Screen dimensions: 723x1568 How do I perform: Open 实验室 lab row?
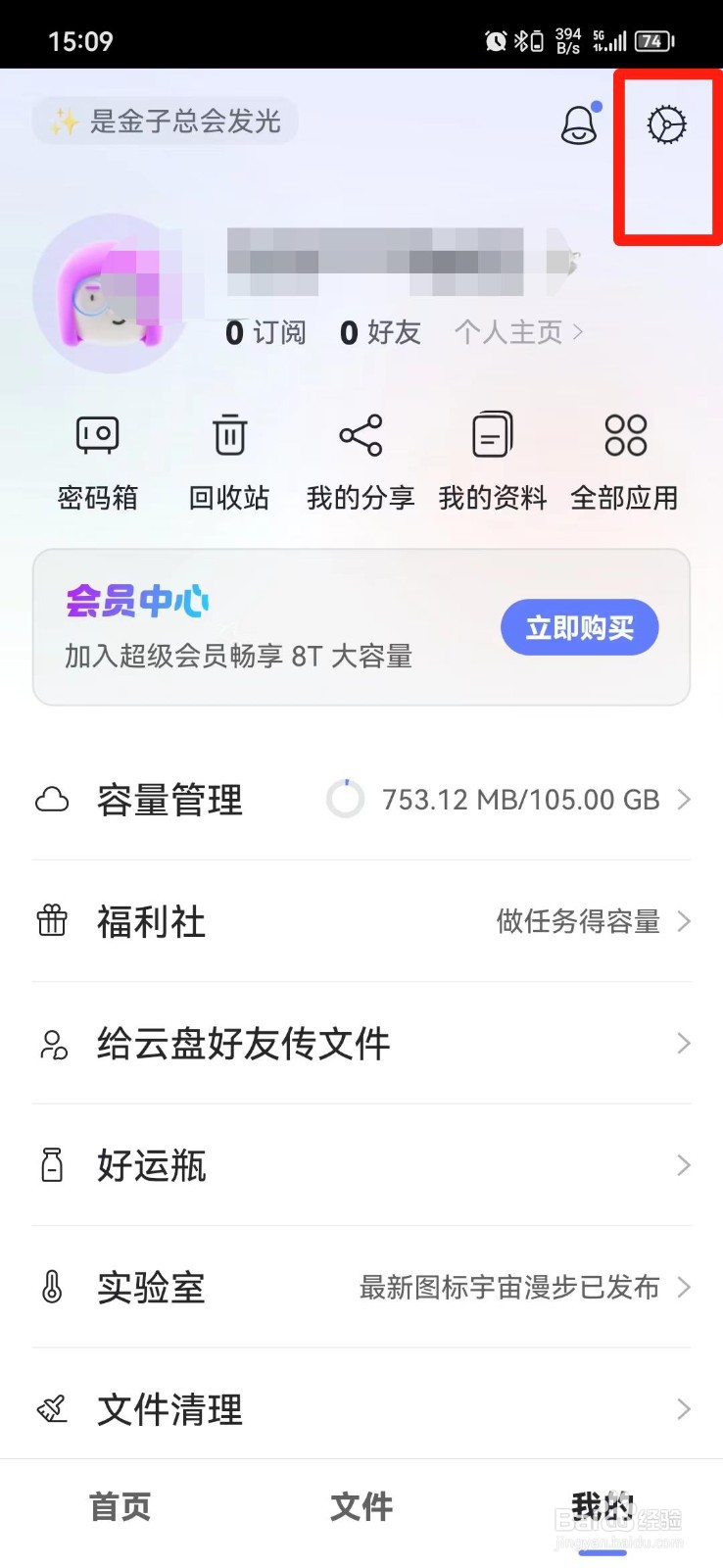(x=361, y=1287)
